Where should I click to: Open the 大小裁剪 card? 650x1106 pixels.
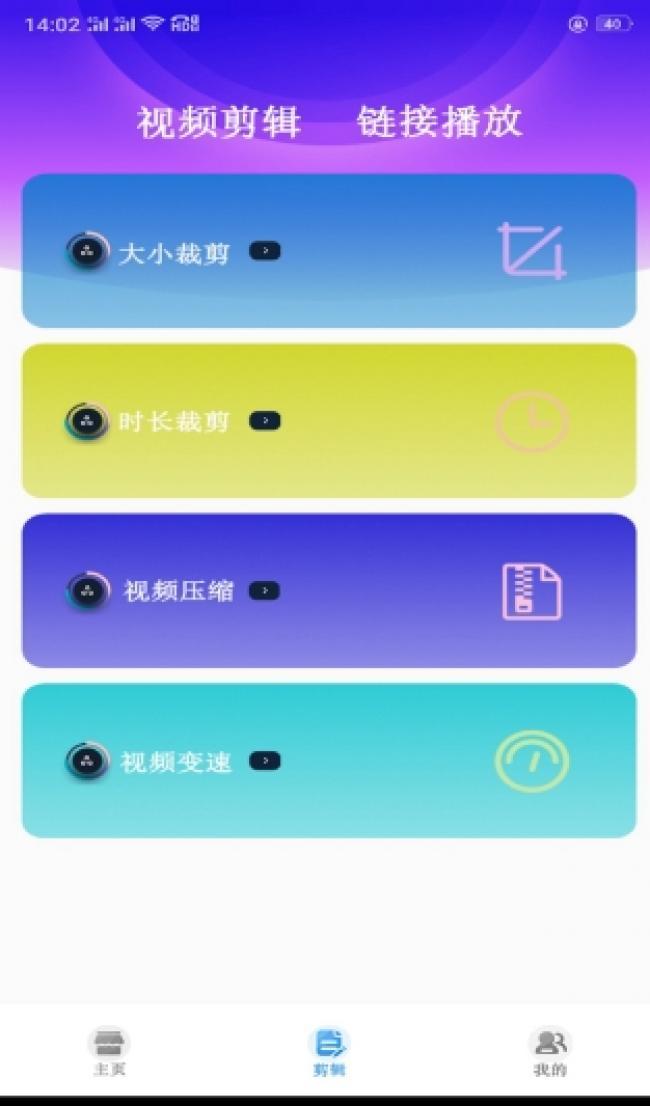[328, 251]
